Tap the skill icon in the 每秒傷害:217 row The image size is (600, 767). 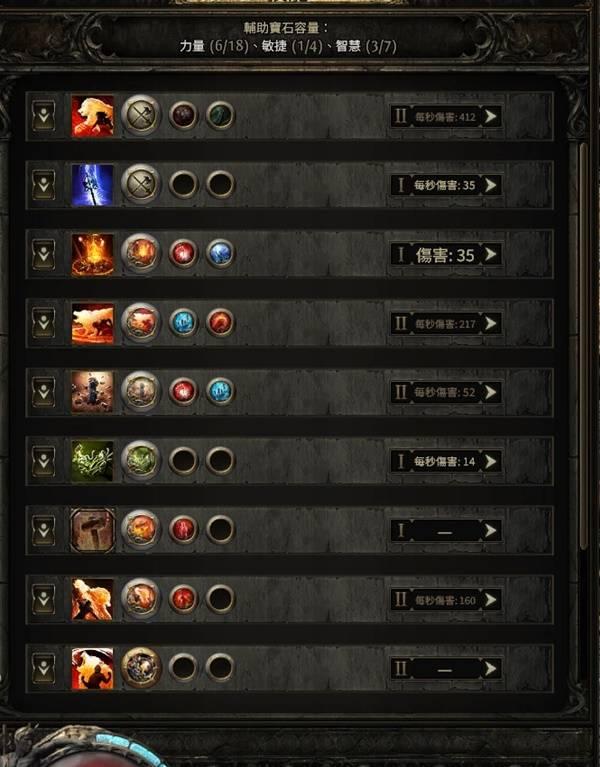[93, 323]
